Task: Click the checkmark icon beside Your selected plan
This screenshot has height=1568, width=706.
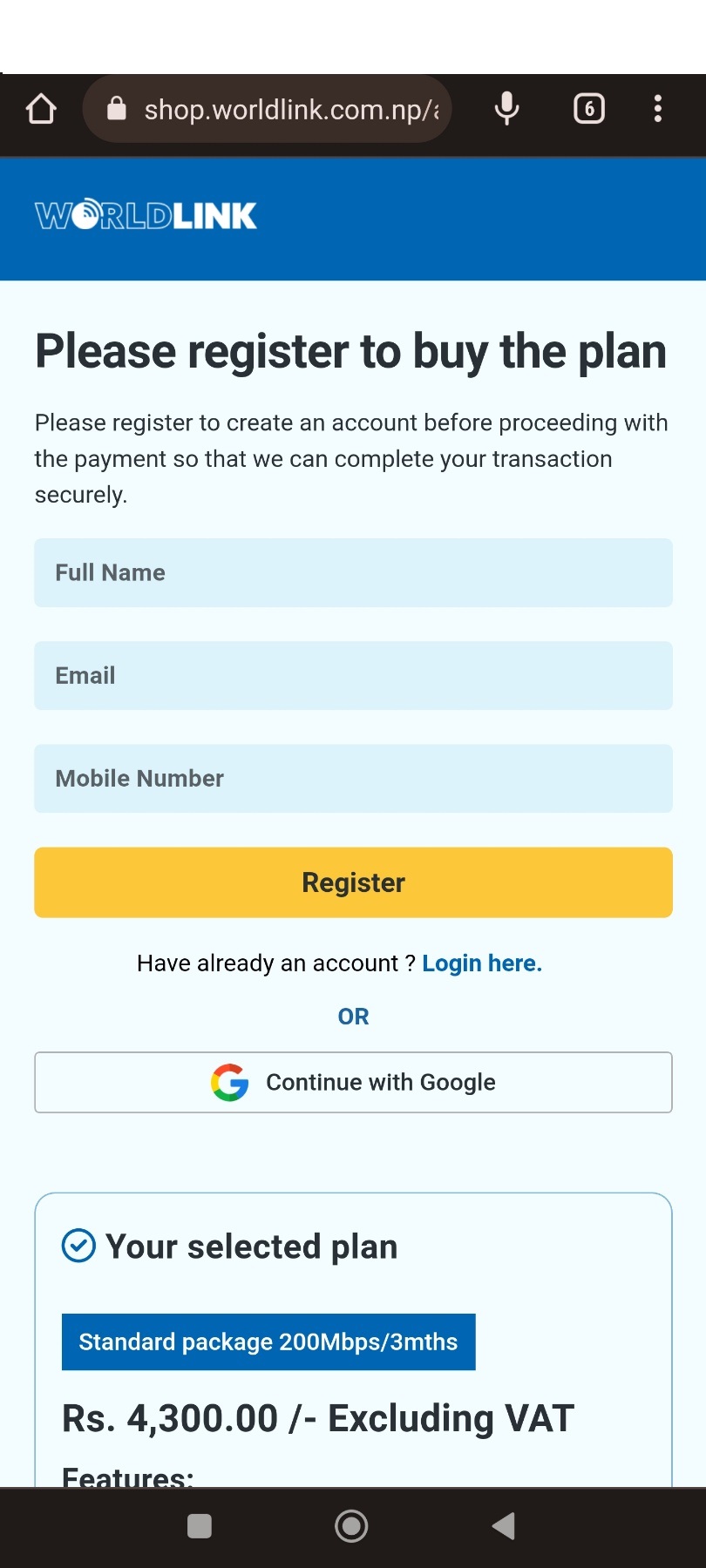Action: click(x=78, y=1246)
